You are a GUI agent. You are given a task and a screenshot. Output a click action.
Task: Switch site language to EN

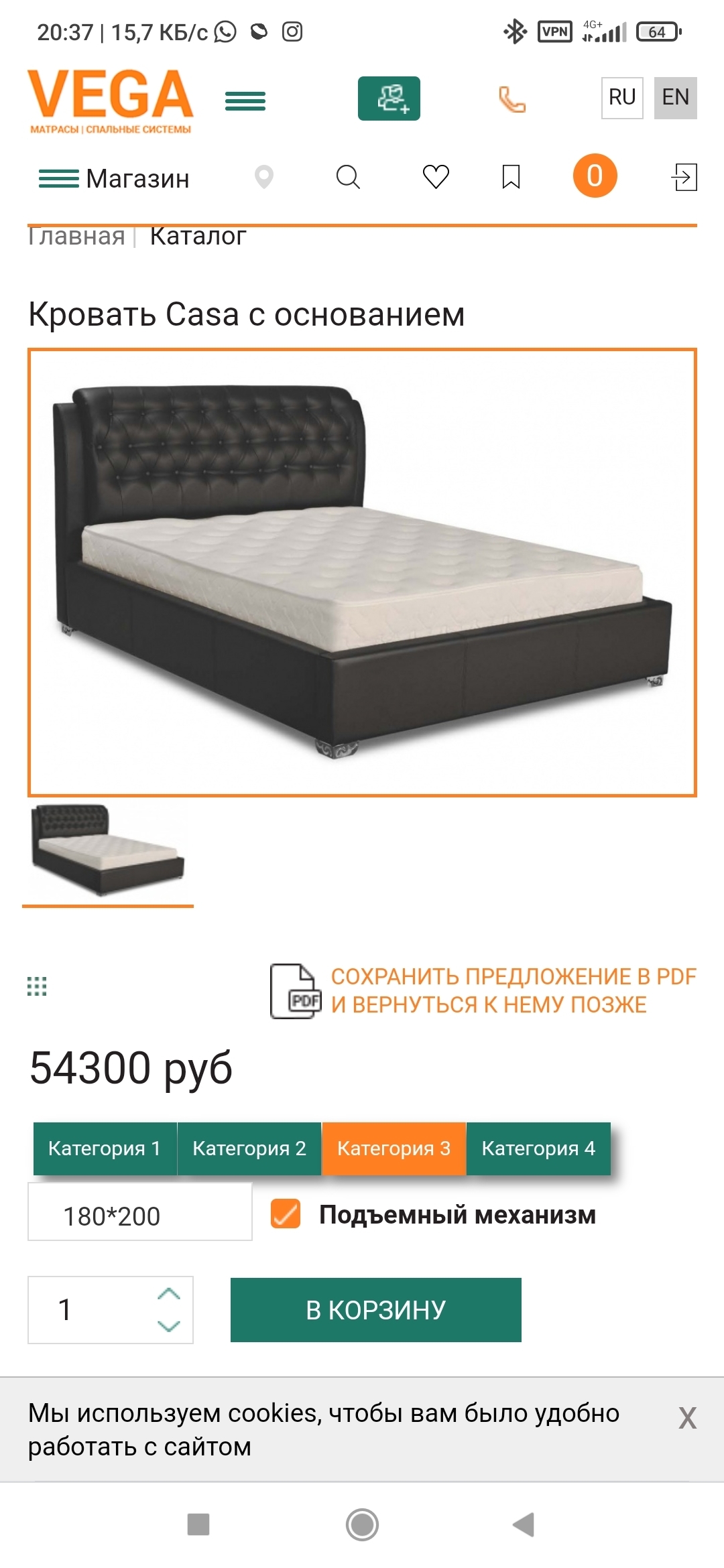tap(675, 98)
